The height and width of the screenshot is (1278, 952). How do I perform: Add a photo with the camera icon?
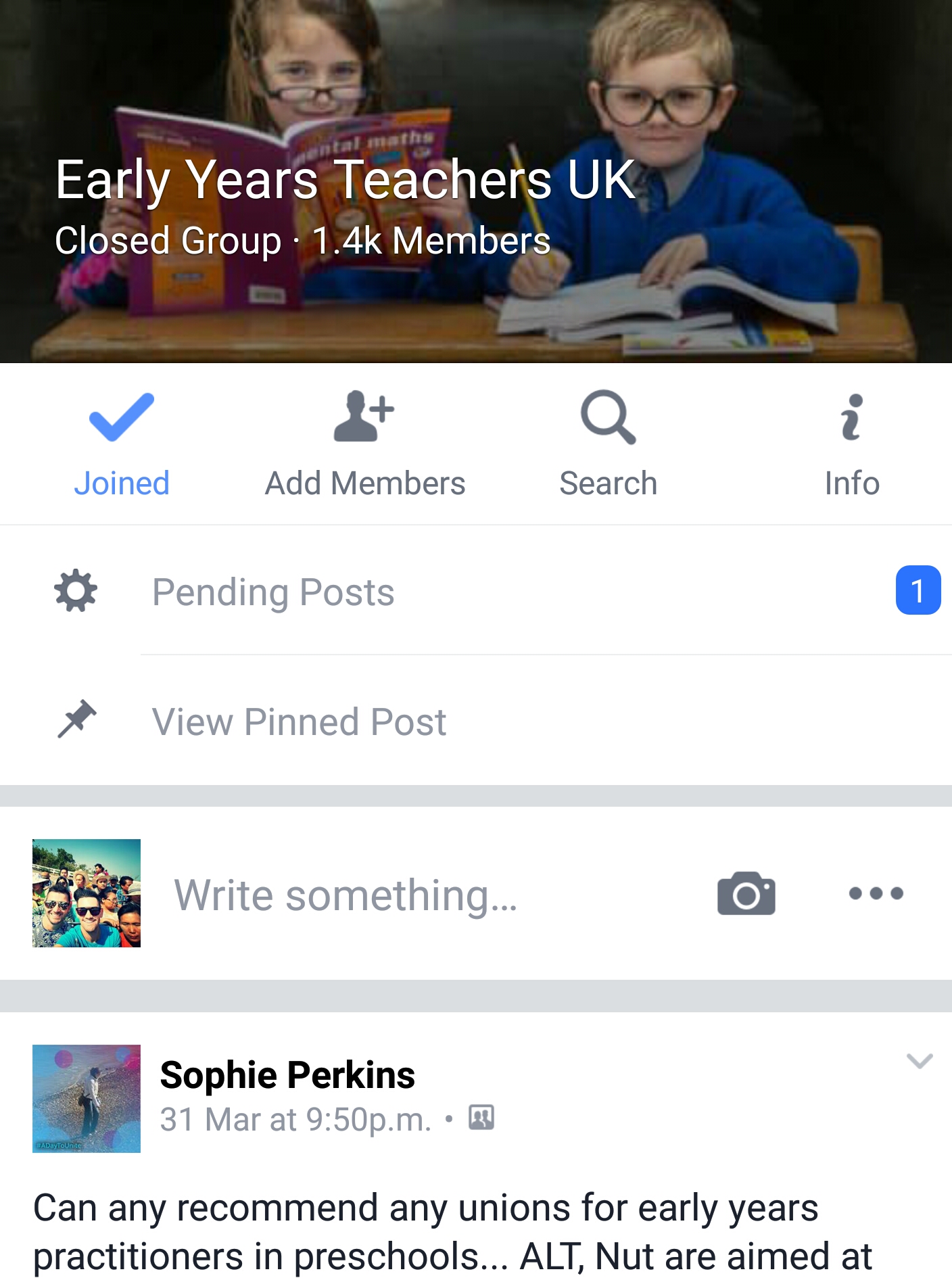tap(746, 893)
